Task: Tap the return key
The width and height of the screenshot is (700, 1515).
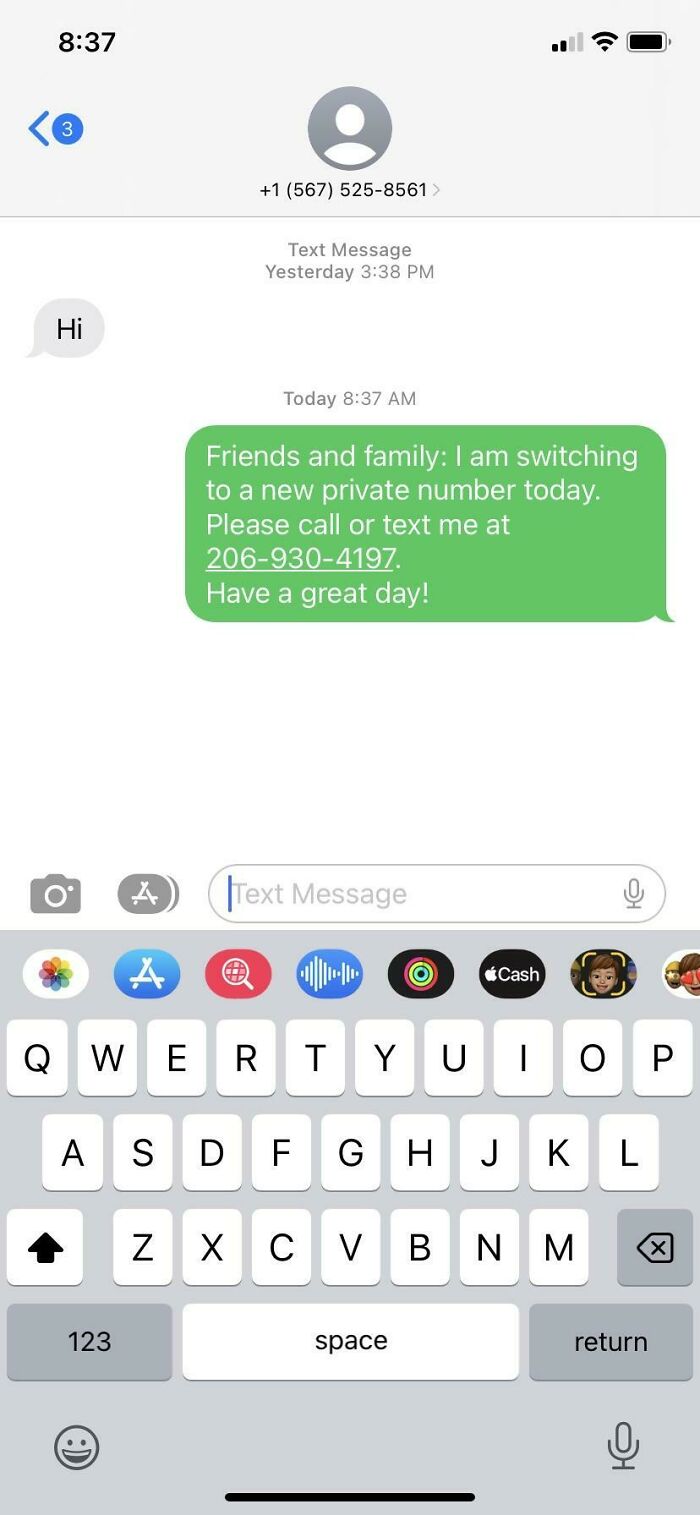Action: point(611,1342)
